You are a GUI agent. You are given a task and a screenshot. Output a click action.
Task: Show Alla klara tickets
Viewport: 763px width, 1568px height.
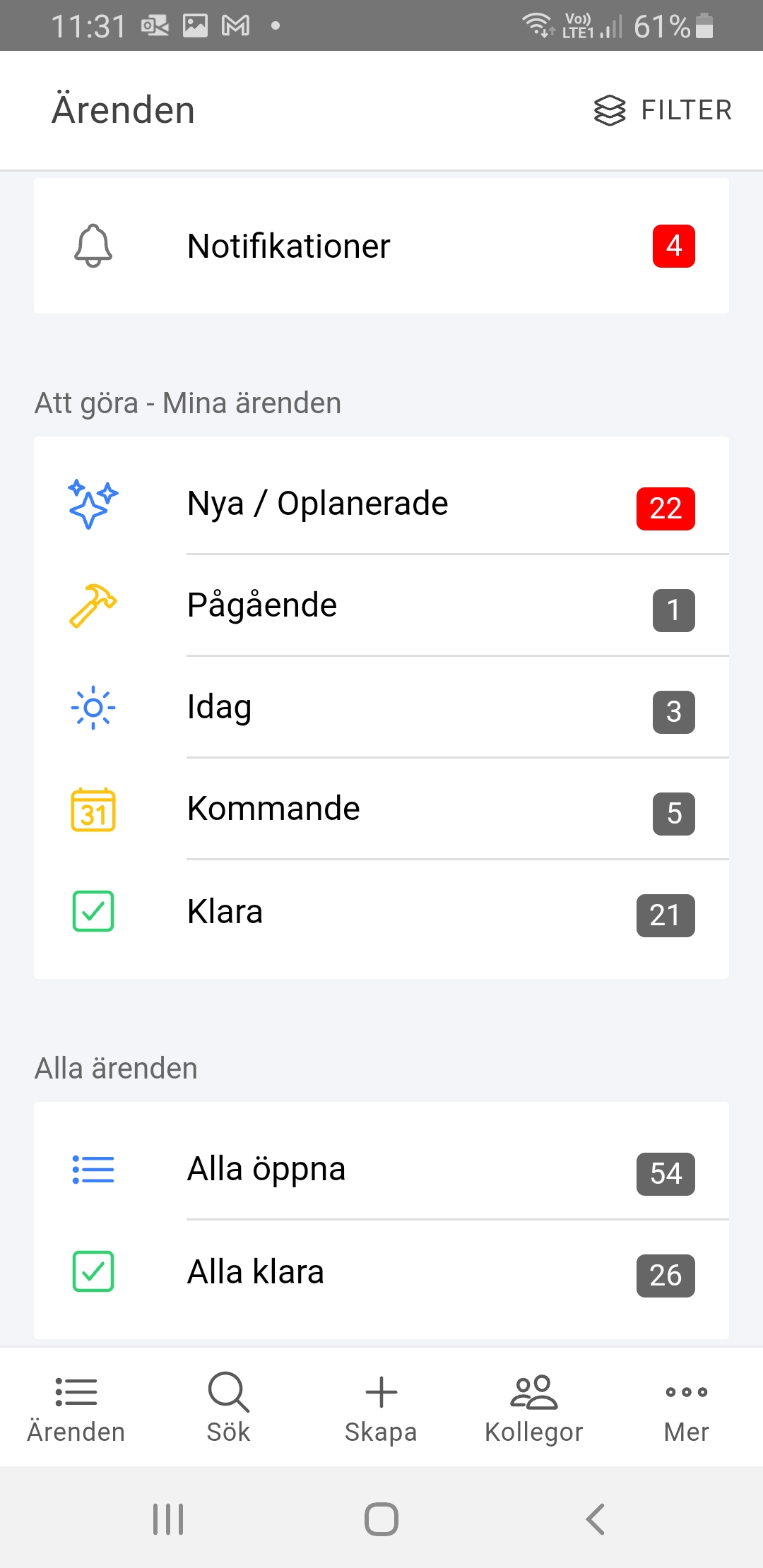[381, 1273]
